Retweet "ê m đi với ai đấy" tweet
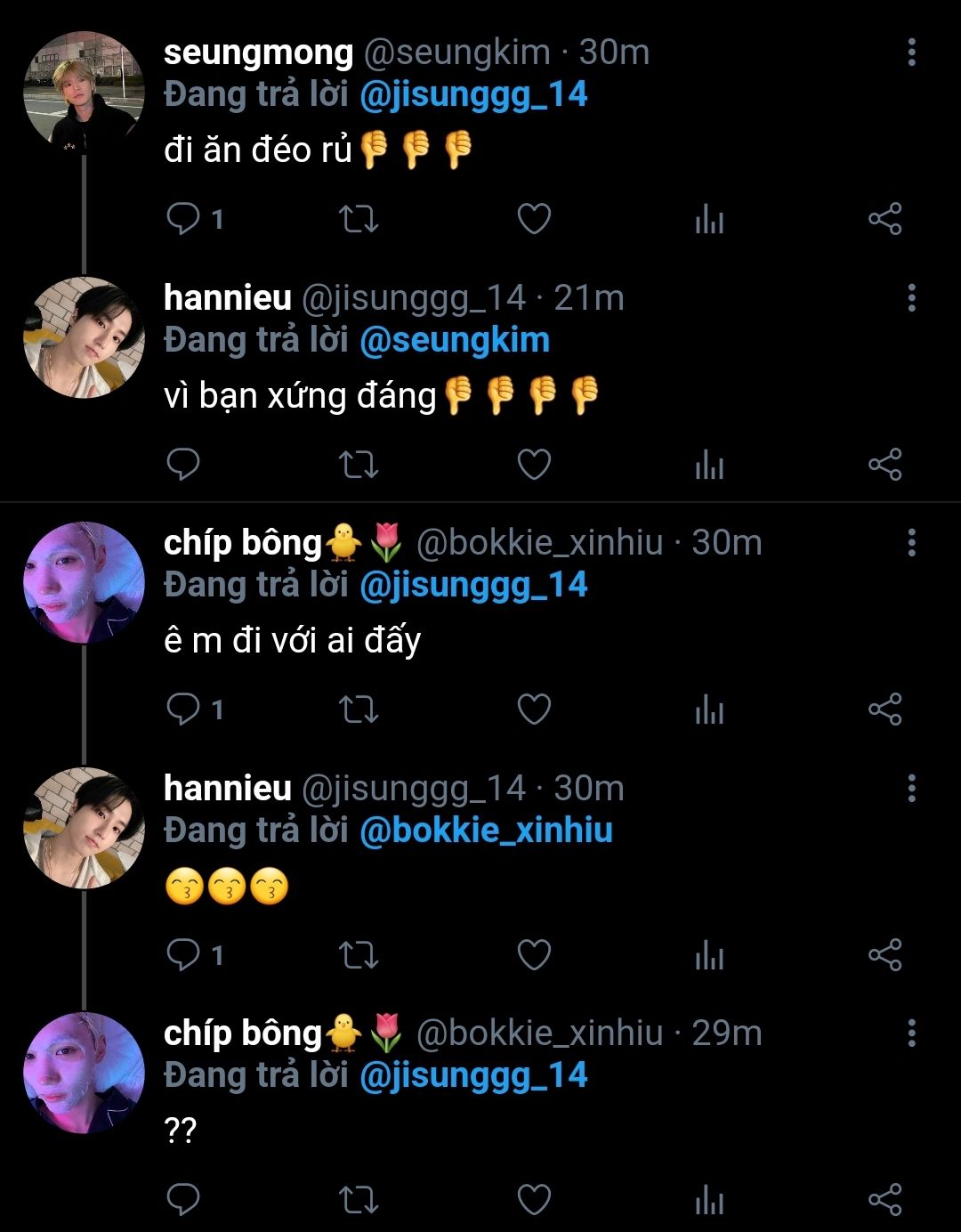Image resolution: width=961 pixels, height=1232 pixels. [359, 709]
